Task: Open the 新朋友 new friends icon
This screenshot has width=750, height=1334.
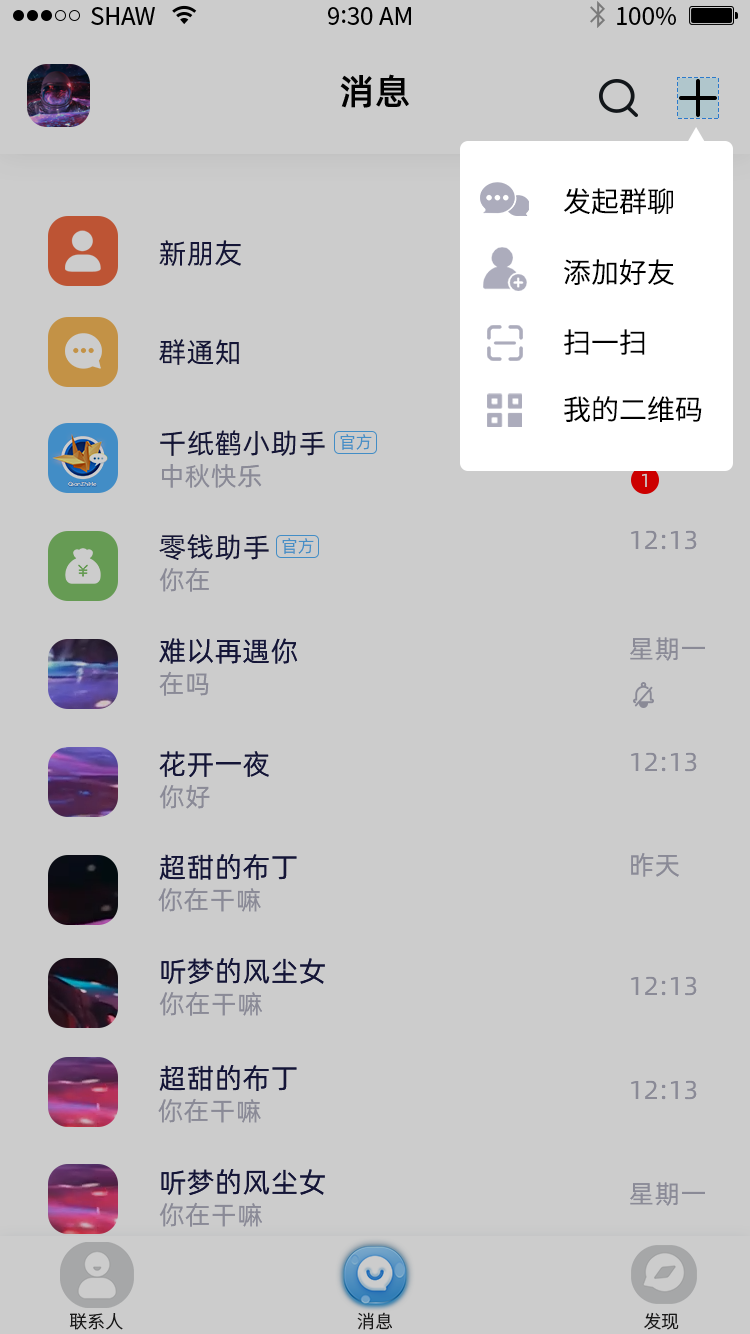Action: pos(82,251)
